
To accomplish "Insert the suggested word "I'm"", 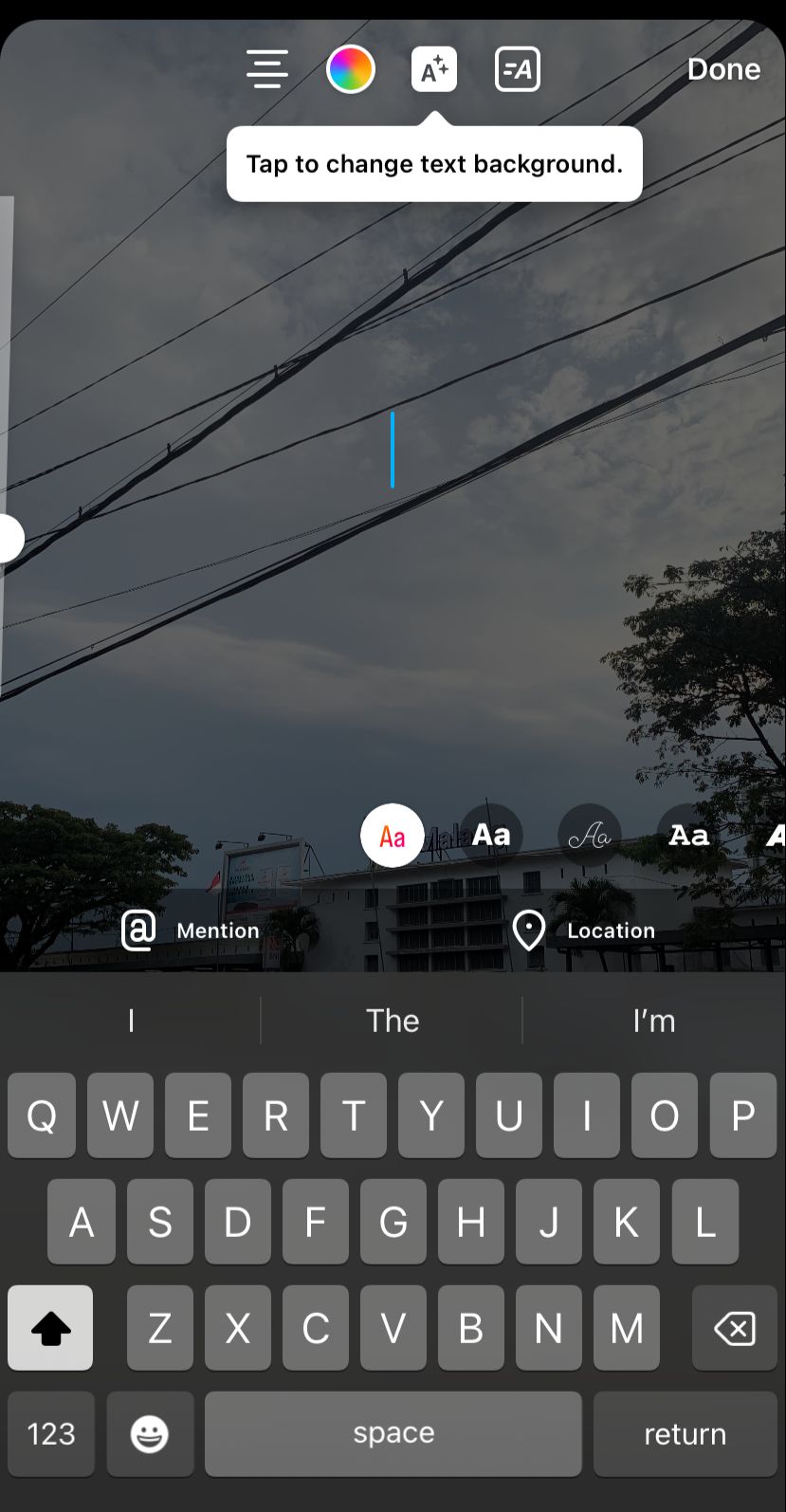I will click(x=653, y=1021).
